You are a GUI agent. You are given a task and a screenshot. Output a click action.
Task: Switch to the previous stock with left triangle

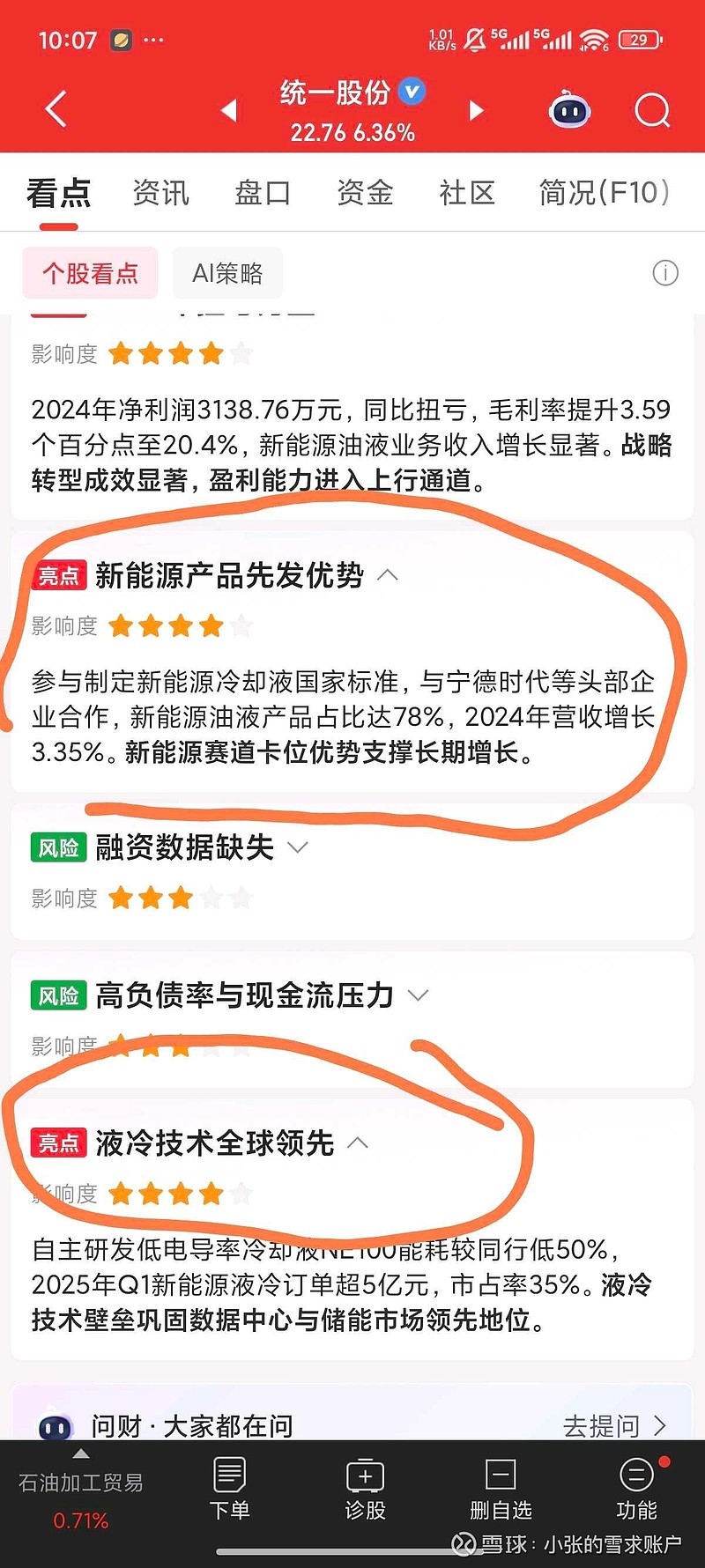229,110
